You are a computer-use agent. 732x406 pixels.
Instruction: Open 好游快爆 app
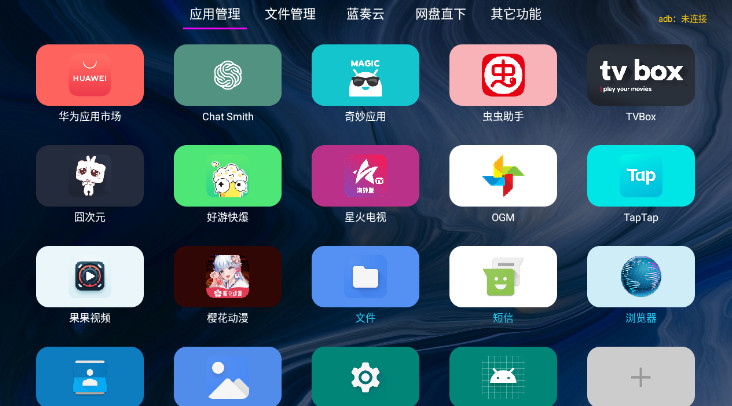pos(228,176)
